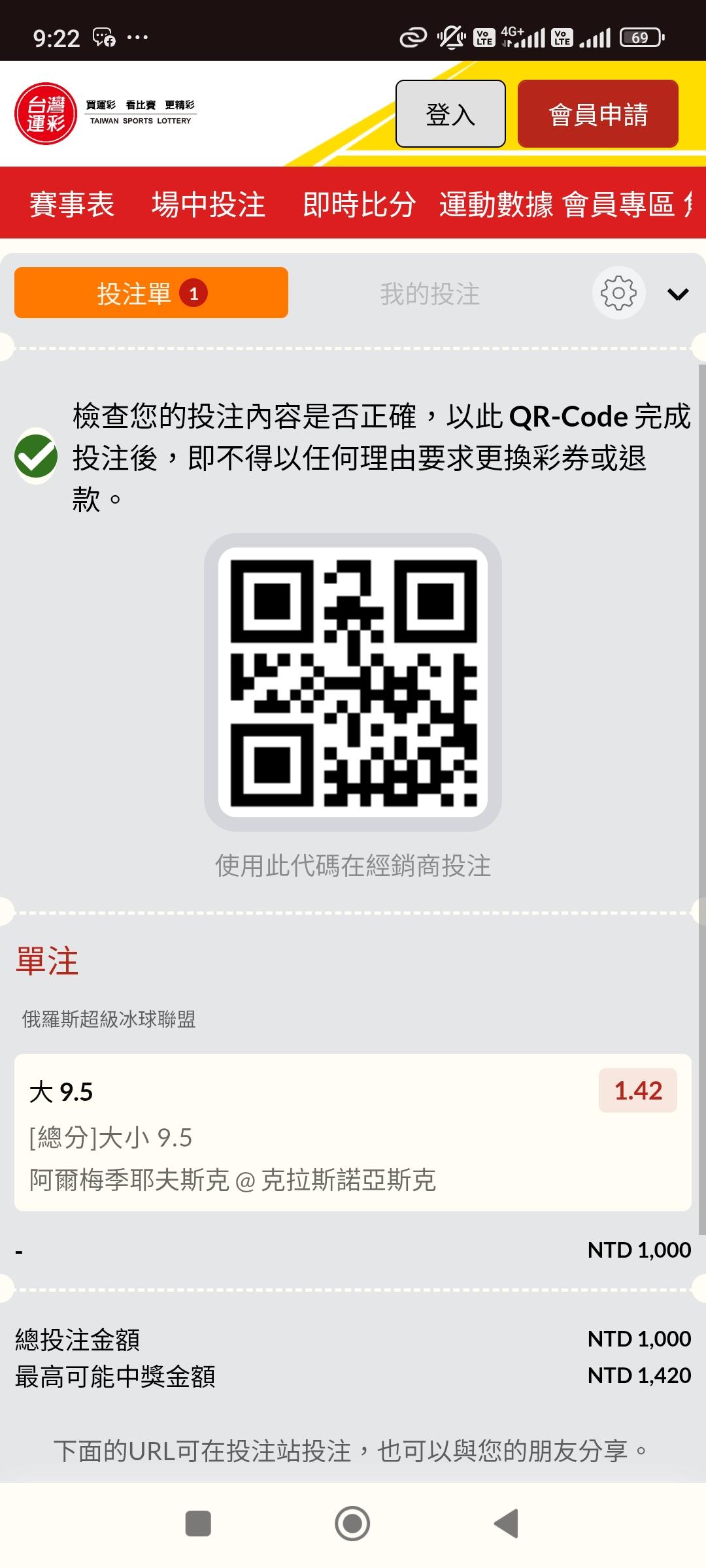Tap the 1.42 odds badge
This screenshot has height=1568, width=706.
637,1090
